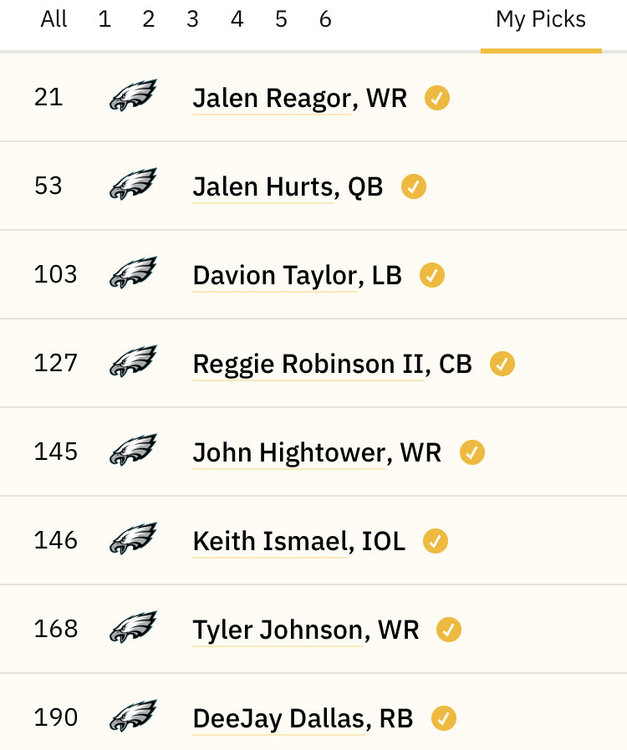Open Jalen Reagor's player profile link
The height and width of the screenshot is (750, 627).
tap(271, 98)
